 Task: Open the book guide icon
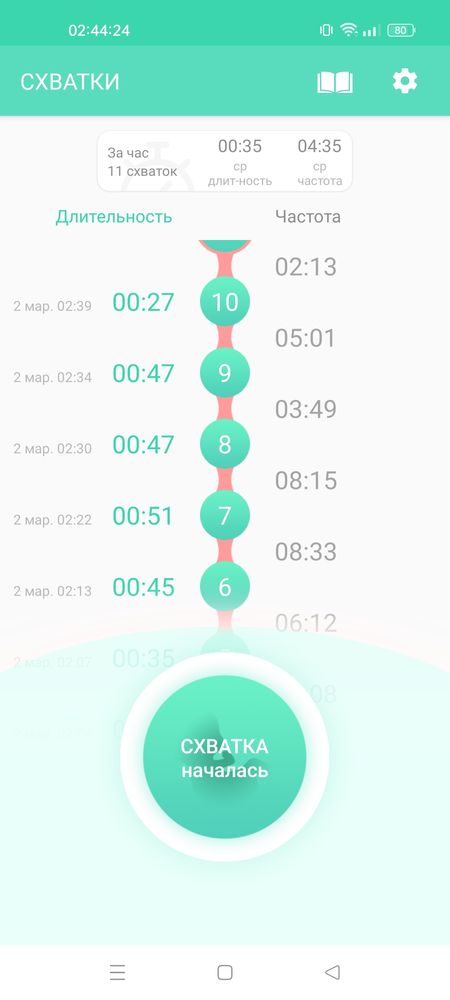point(335,82)
